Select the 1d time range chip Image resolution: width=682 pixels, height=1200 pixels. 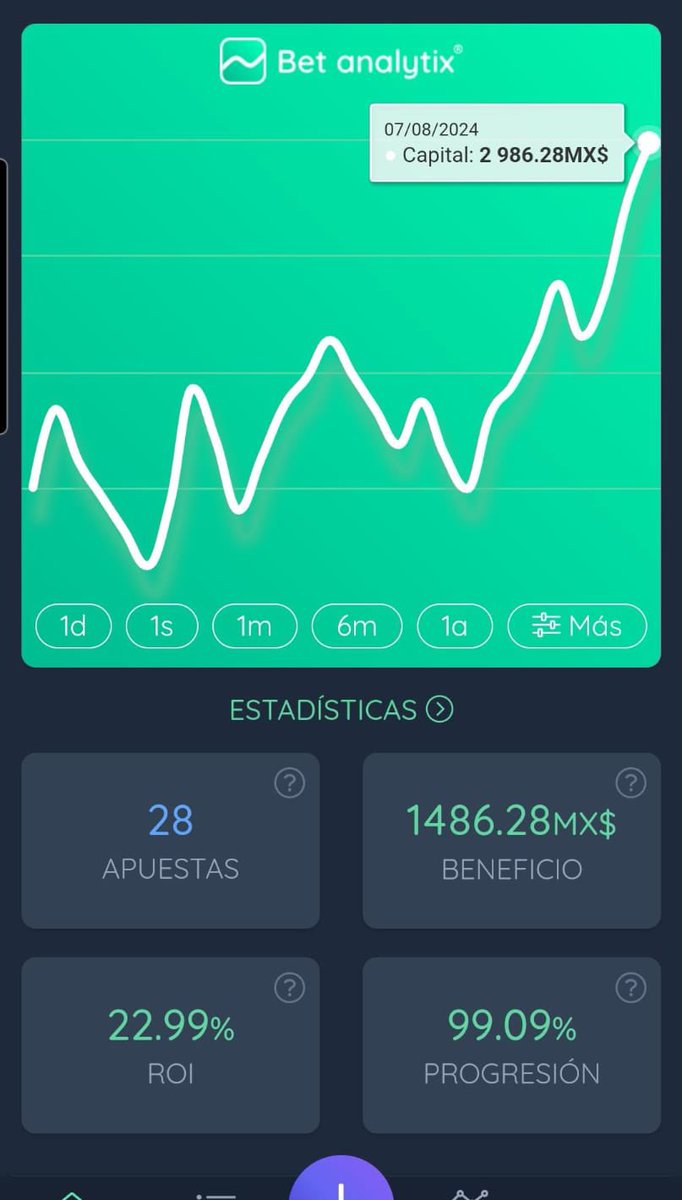click(x=73, y=627)
